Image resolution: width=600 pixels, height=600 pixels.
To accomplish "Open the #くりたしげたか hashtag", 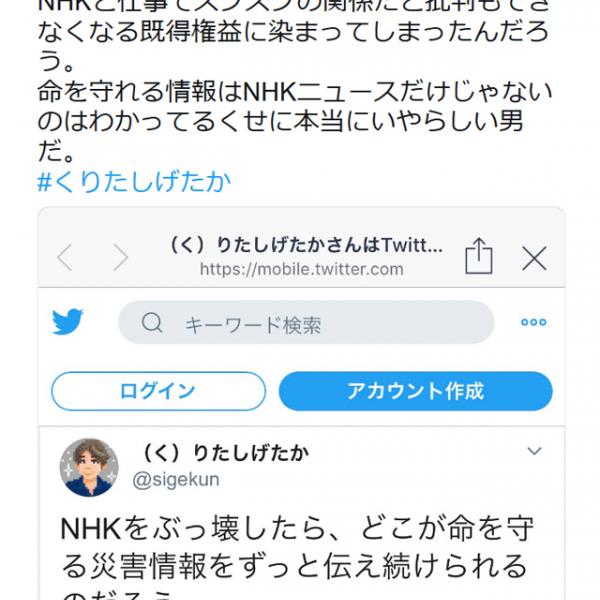I will click(134, 182).
